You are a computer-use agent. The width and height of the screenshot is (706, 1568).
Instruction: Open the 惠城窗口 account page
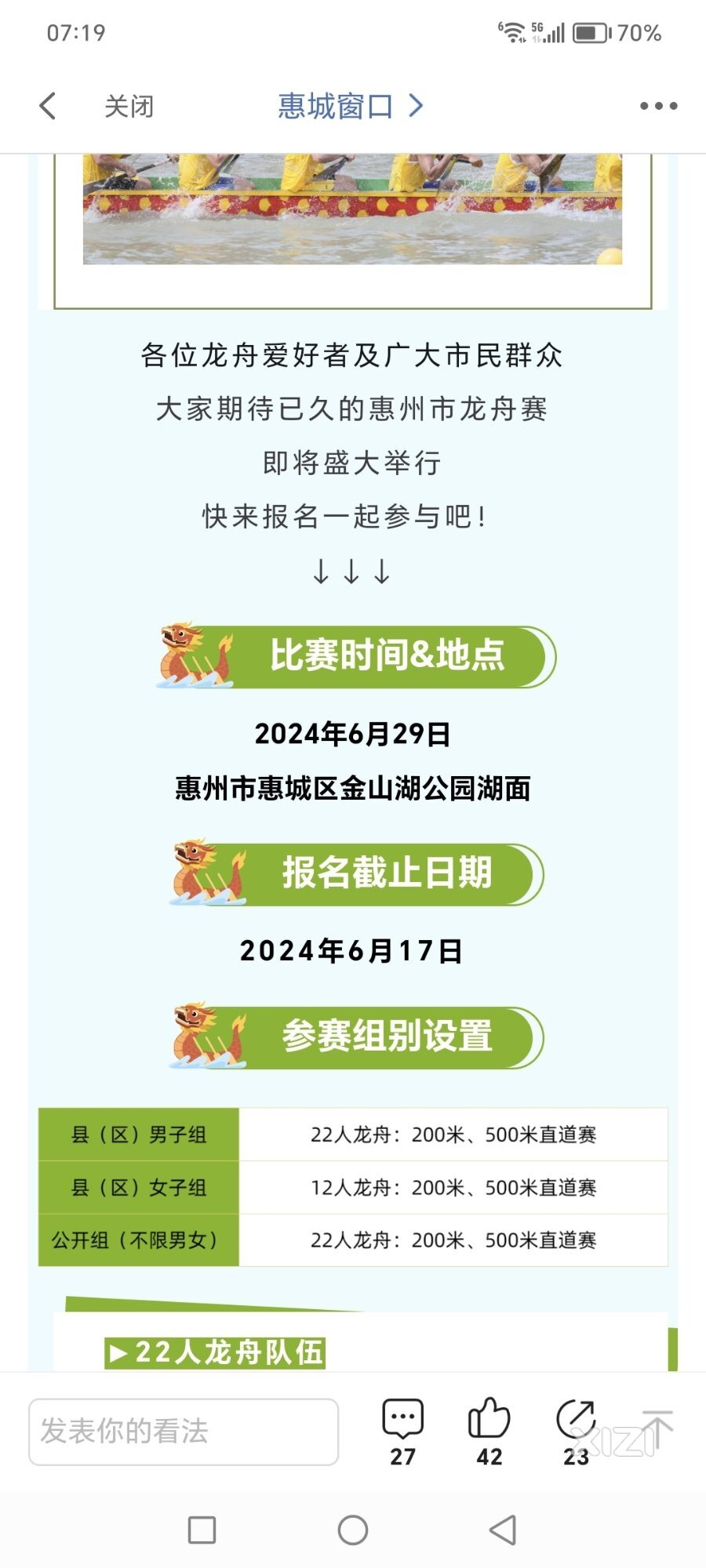click(350, 106)
